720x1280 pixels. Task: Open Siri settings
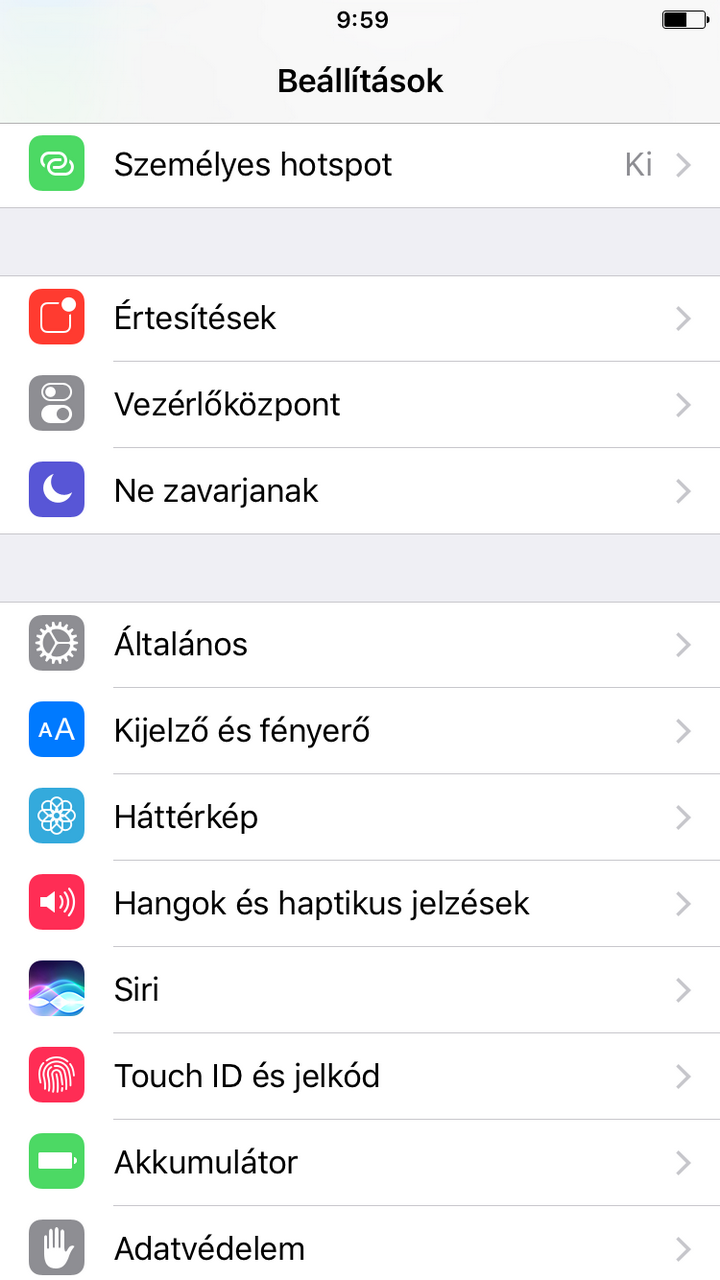360,990
